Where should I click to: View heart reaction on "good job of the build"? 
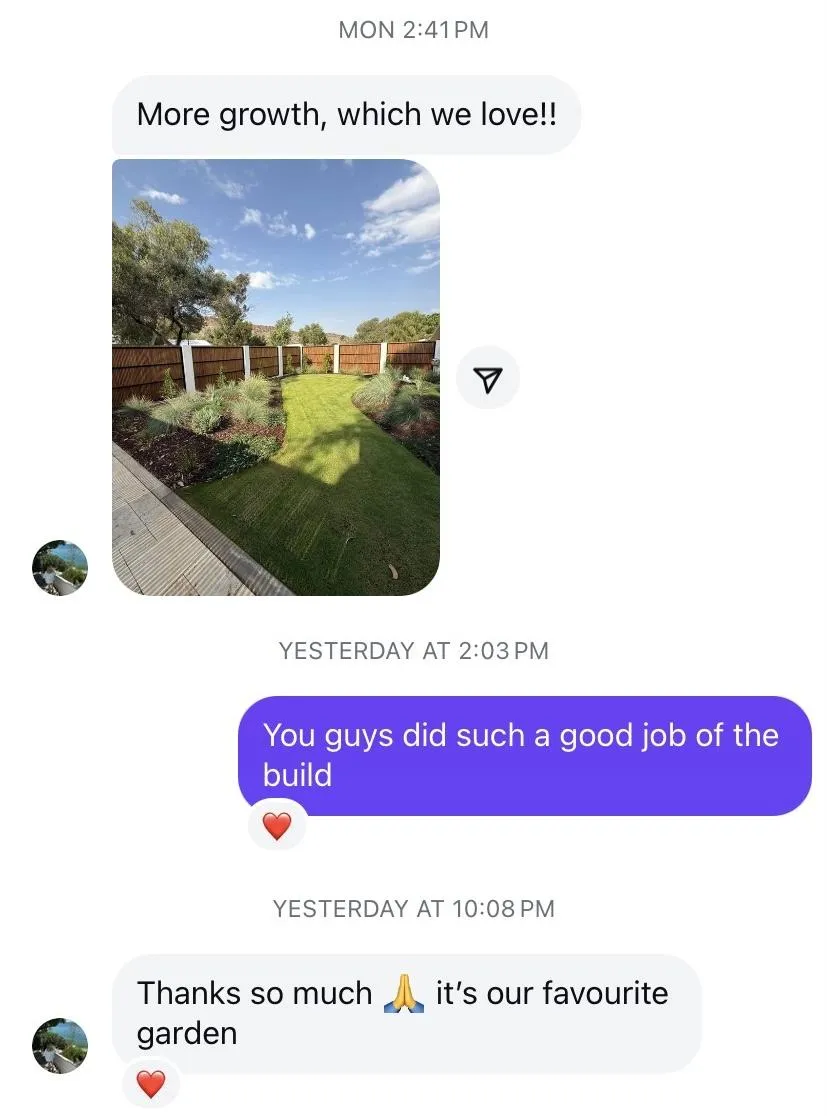(276, 825)
